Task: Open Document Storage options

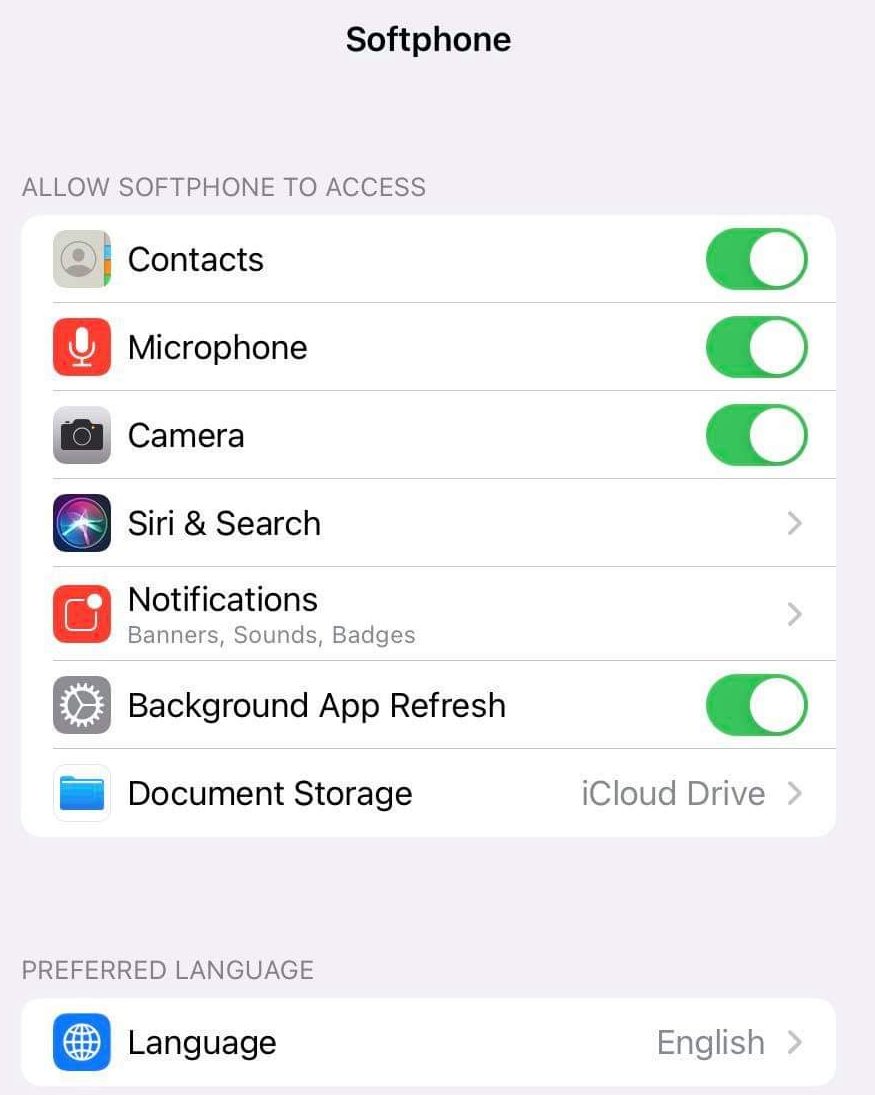Action: tap(428, 794)
